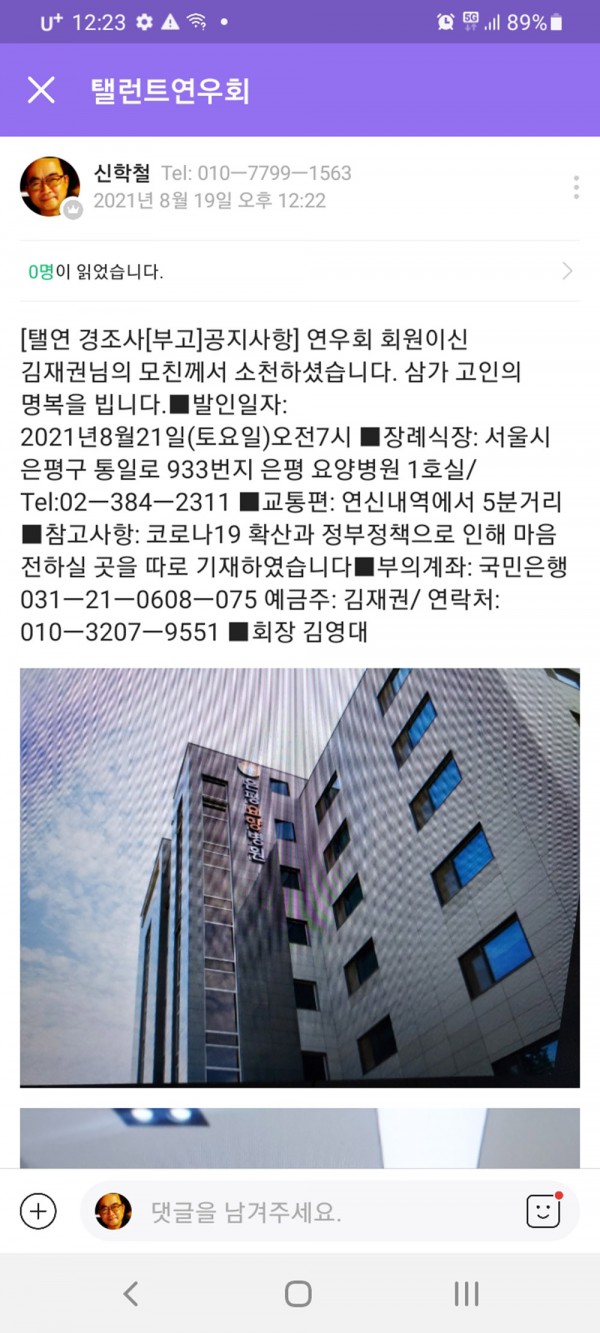The image size is (600, 1333).
Task: Open 신학철's profile picture
Action: pyautogui.click(x=50, y=186)
